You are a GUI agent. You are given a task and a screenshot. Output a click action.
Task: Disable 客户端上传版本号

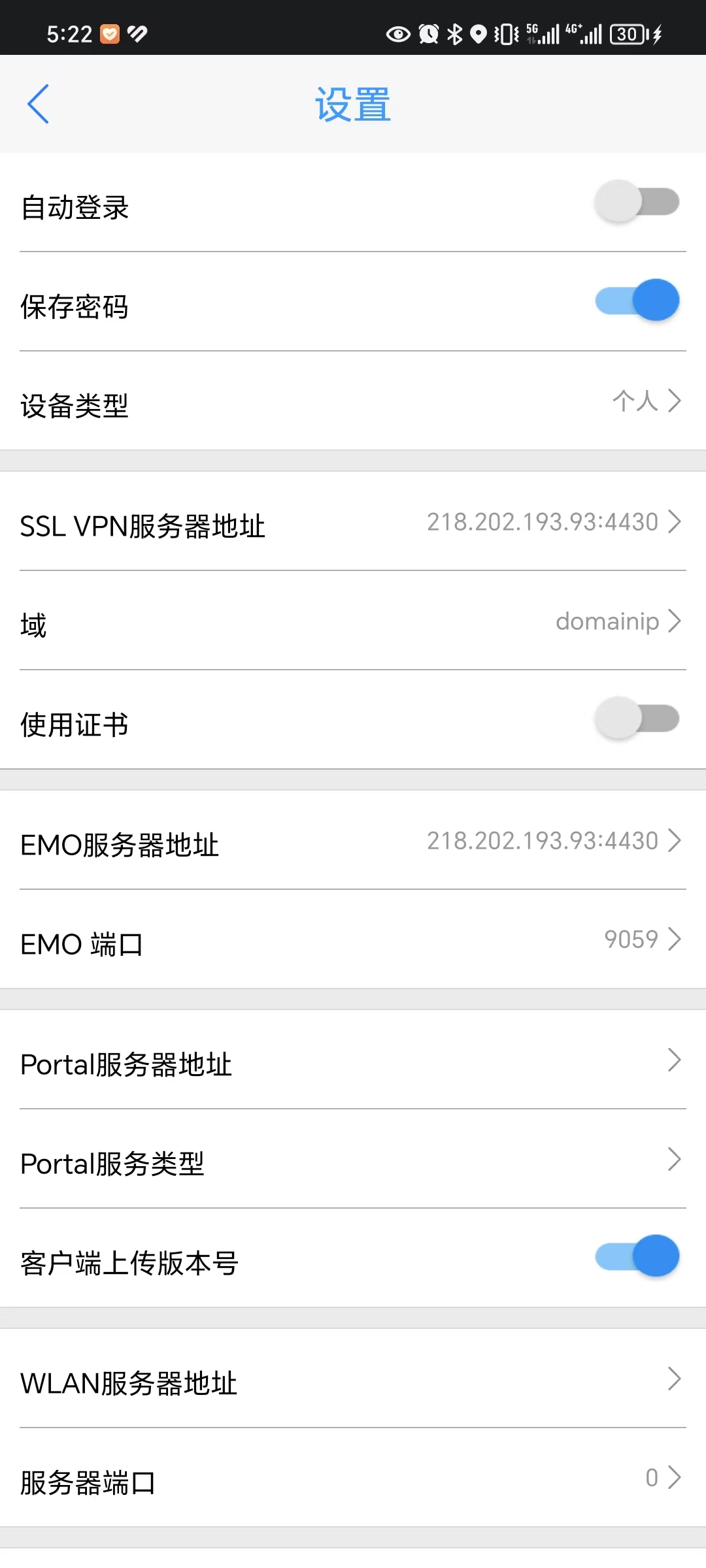(x=637, y=1256)
